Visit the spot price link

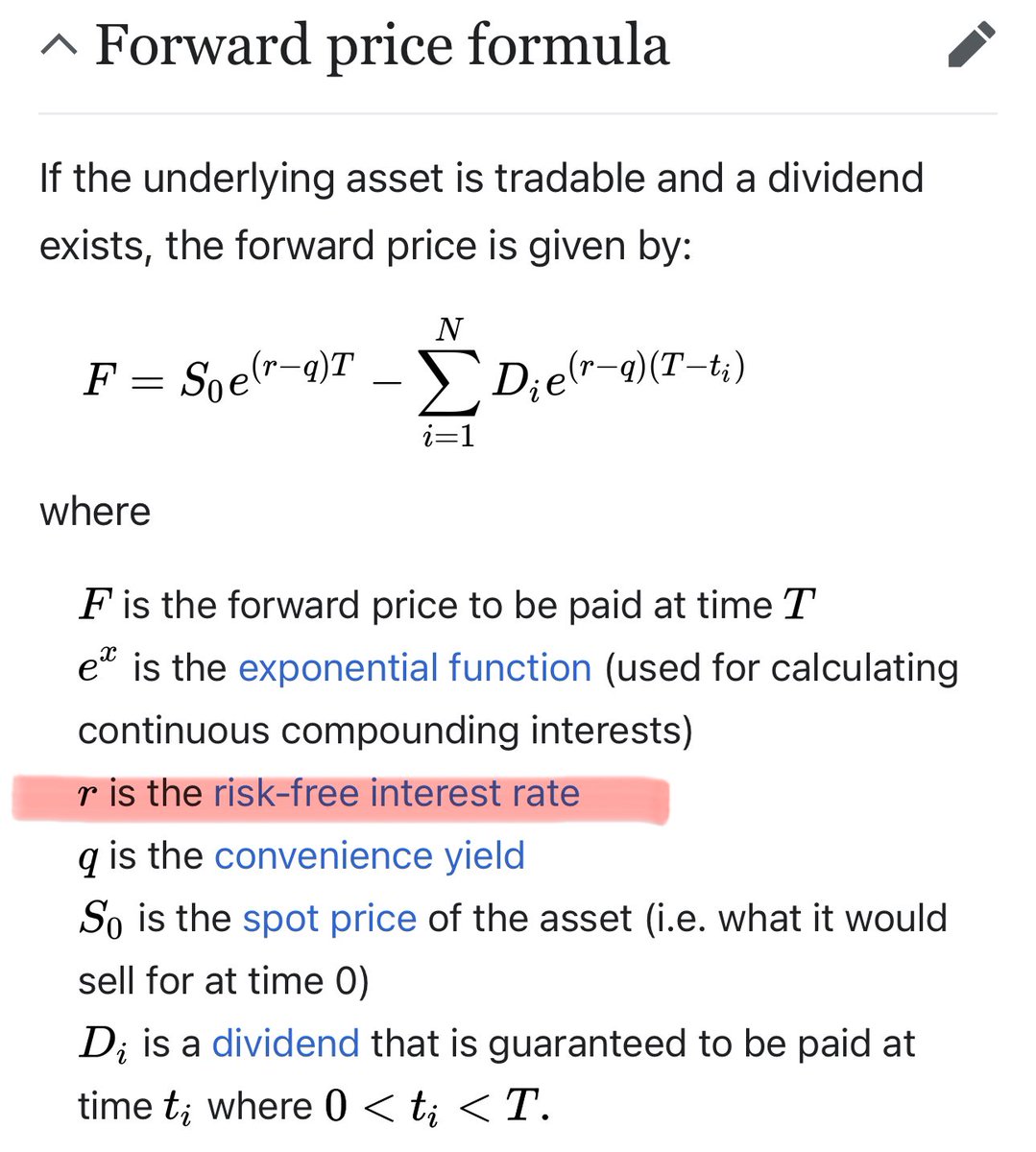pos(329,919)
